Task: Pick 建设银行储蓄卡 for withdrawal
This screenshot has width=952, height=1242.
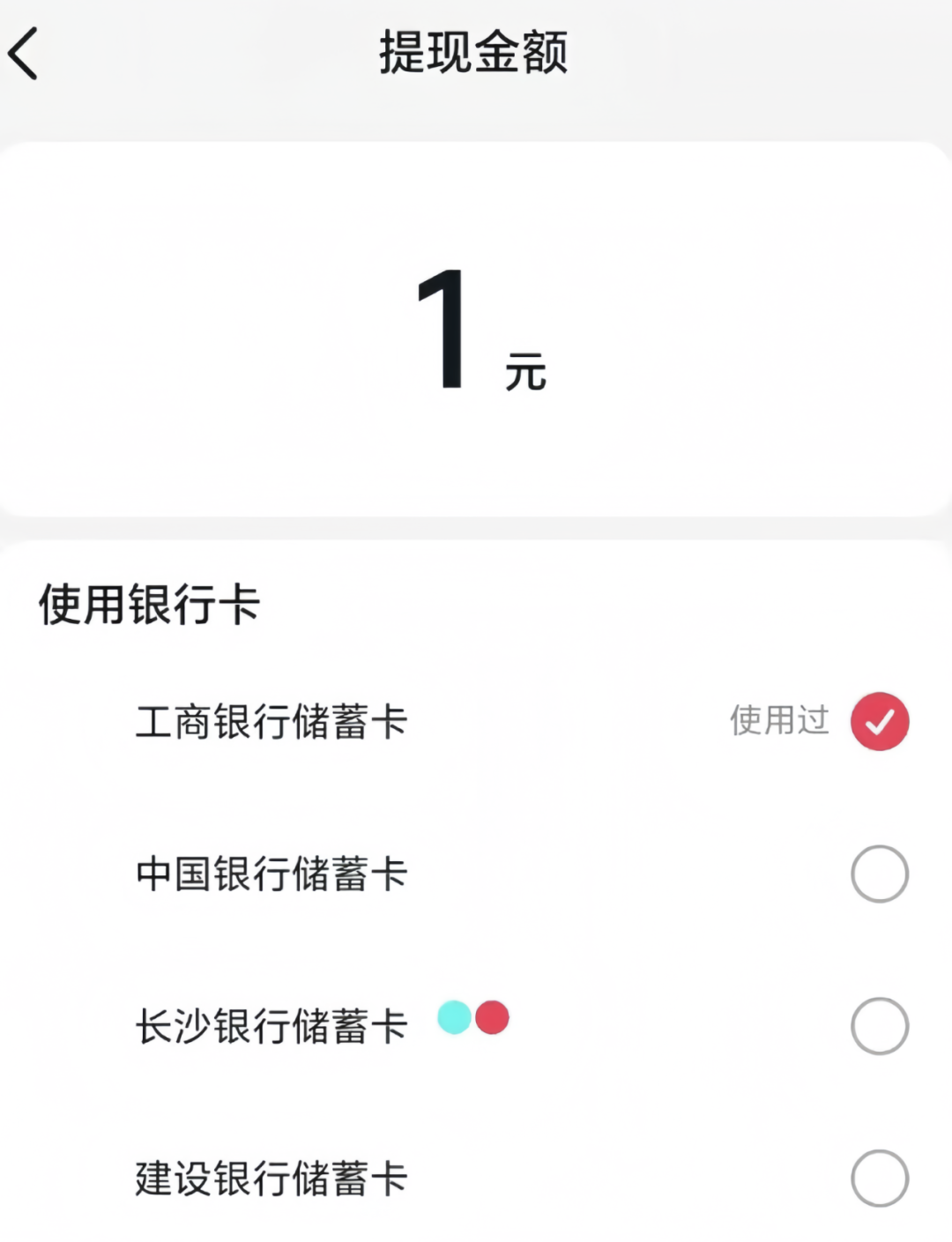Action: (x=879, y=1178)
